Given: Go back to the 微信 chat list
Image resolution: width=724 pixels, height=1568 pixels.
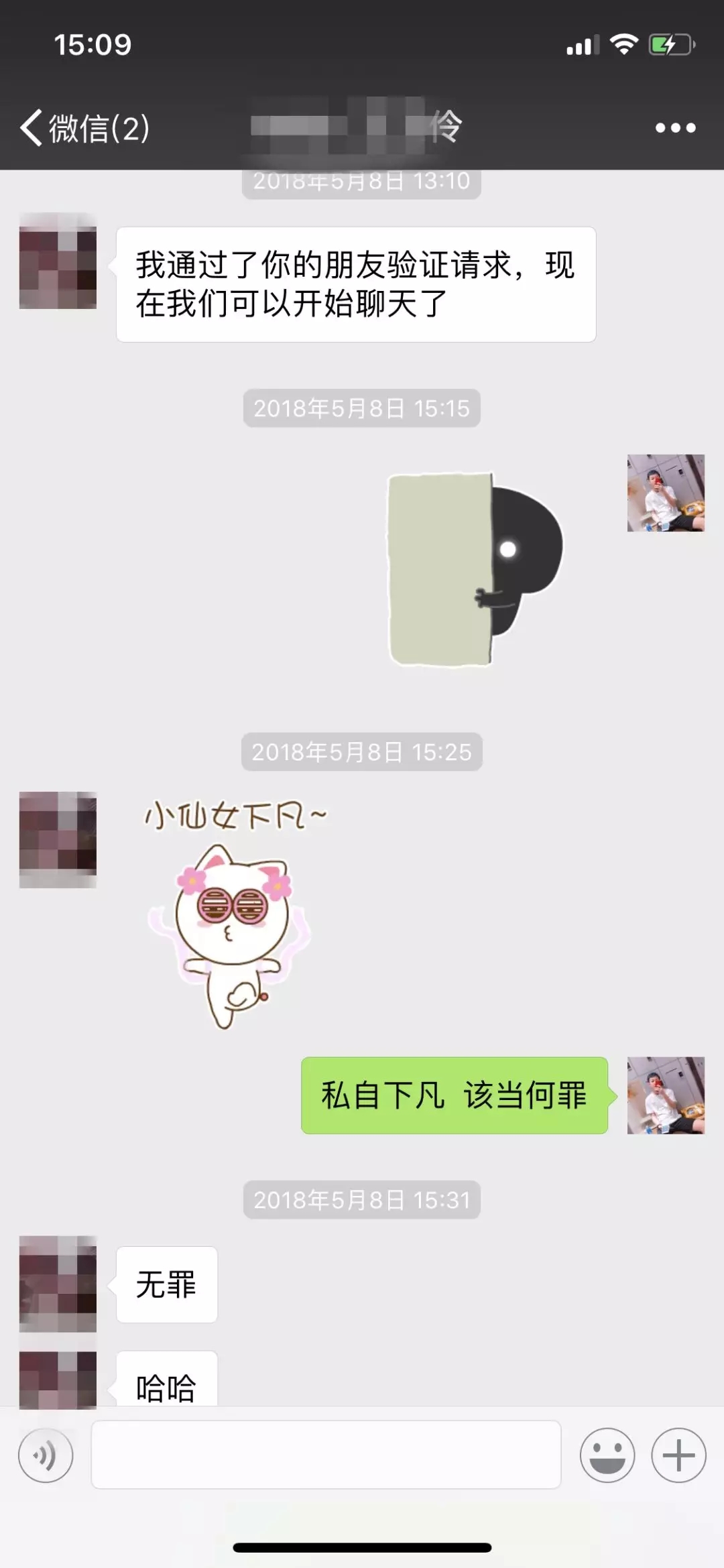Looking at the screenshot, I should 84,127.
